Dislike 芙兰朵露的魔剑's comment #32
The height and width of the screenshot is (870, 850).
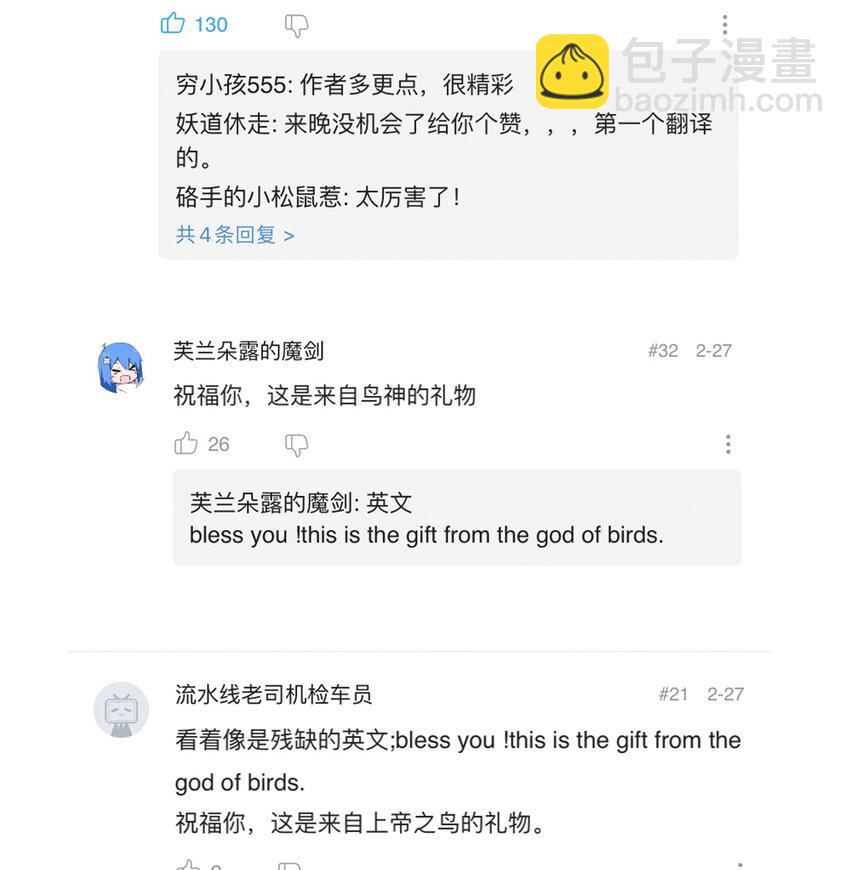click(296, 445)
